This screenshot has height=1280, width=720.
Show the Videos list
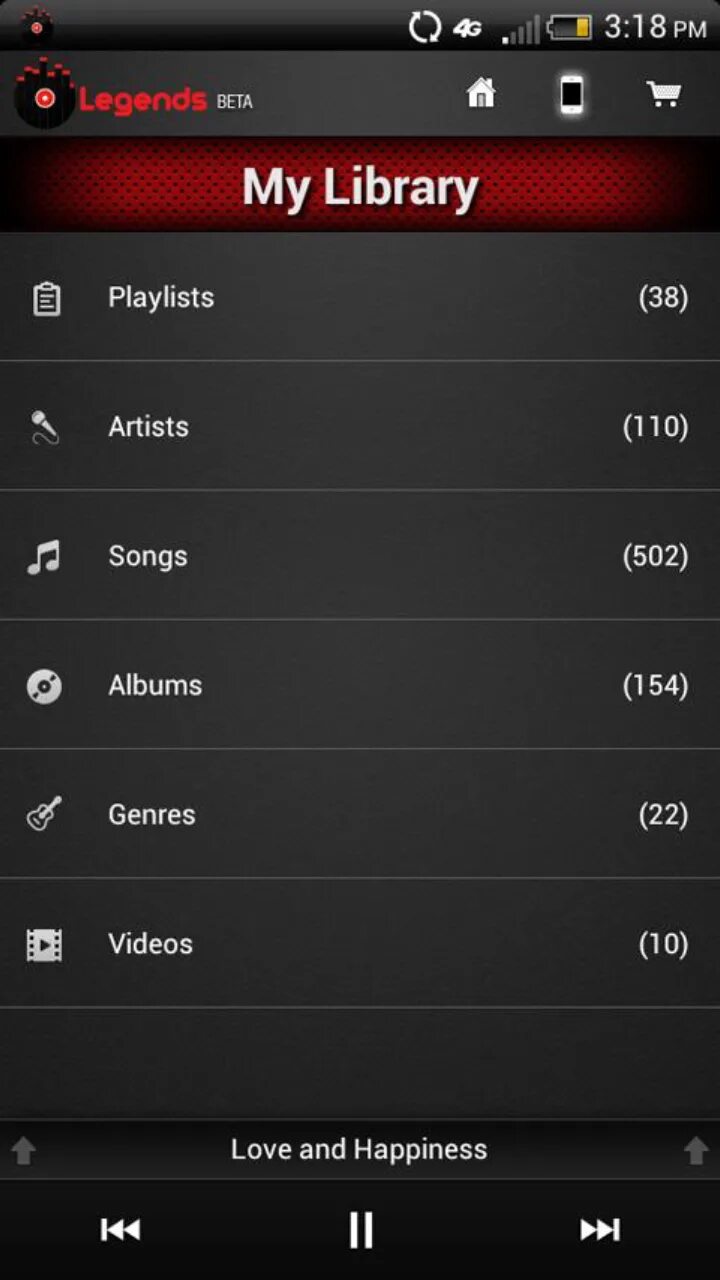pos(360,943)
